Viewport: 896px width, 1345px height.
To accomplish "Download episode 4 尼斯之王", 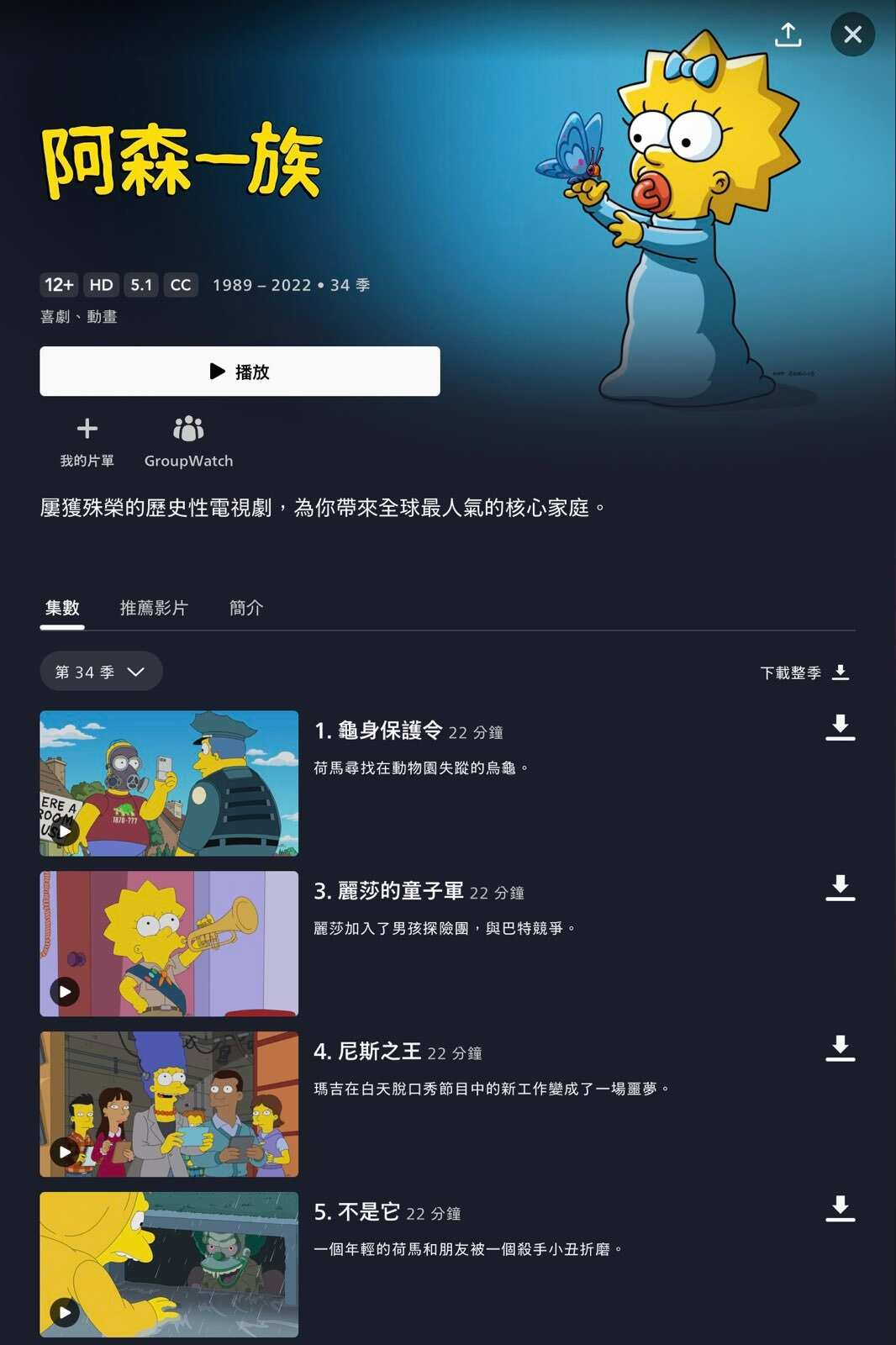I will (x=840, y=1047).
